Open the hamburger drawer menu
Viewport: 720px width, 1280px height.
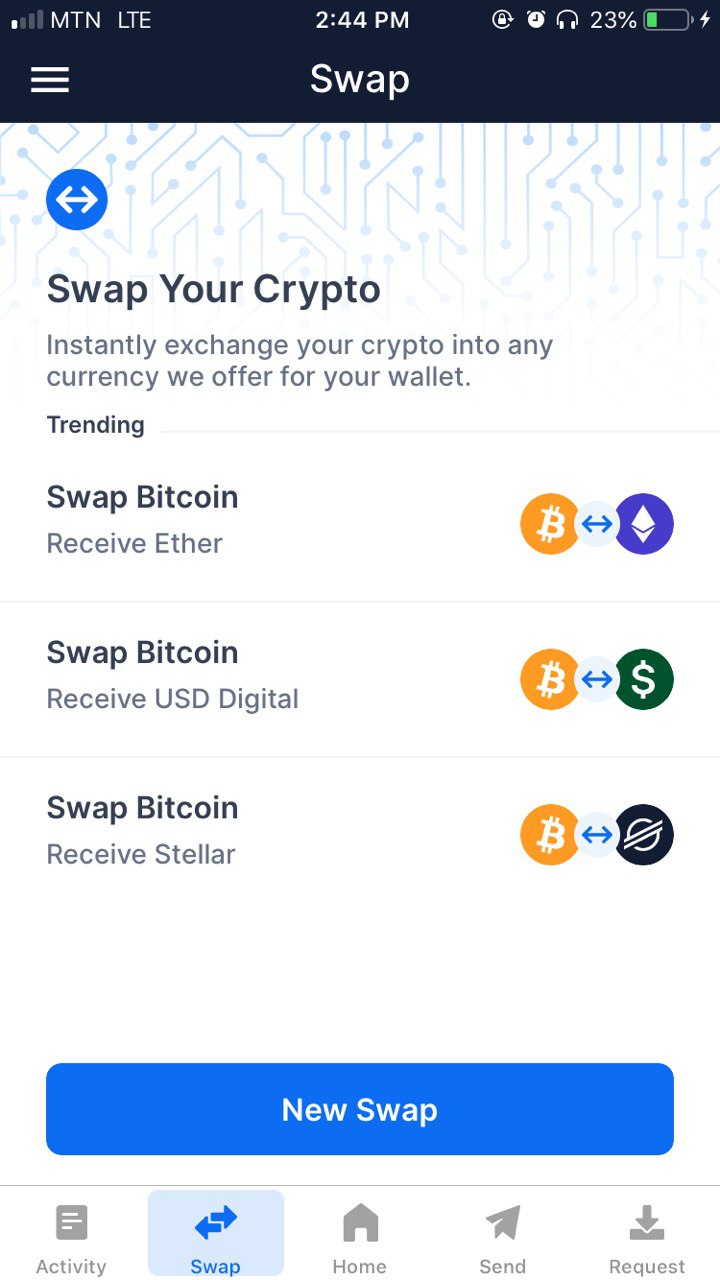tap(50, 80)
